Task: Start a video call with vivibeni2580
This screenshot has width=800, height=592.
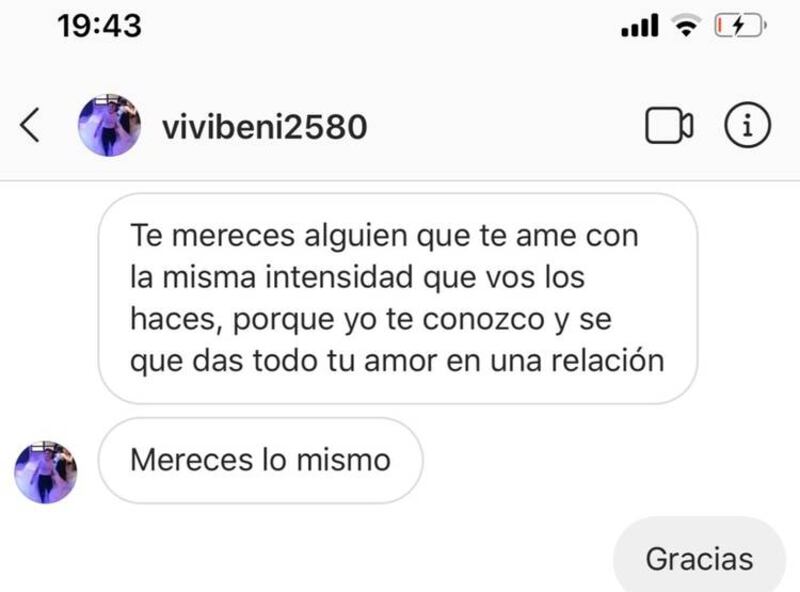Action: pyautogui.click(x=669, y=127)
